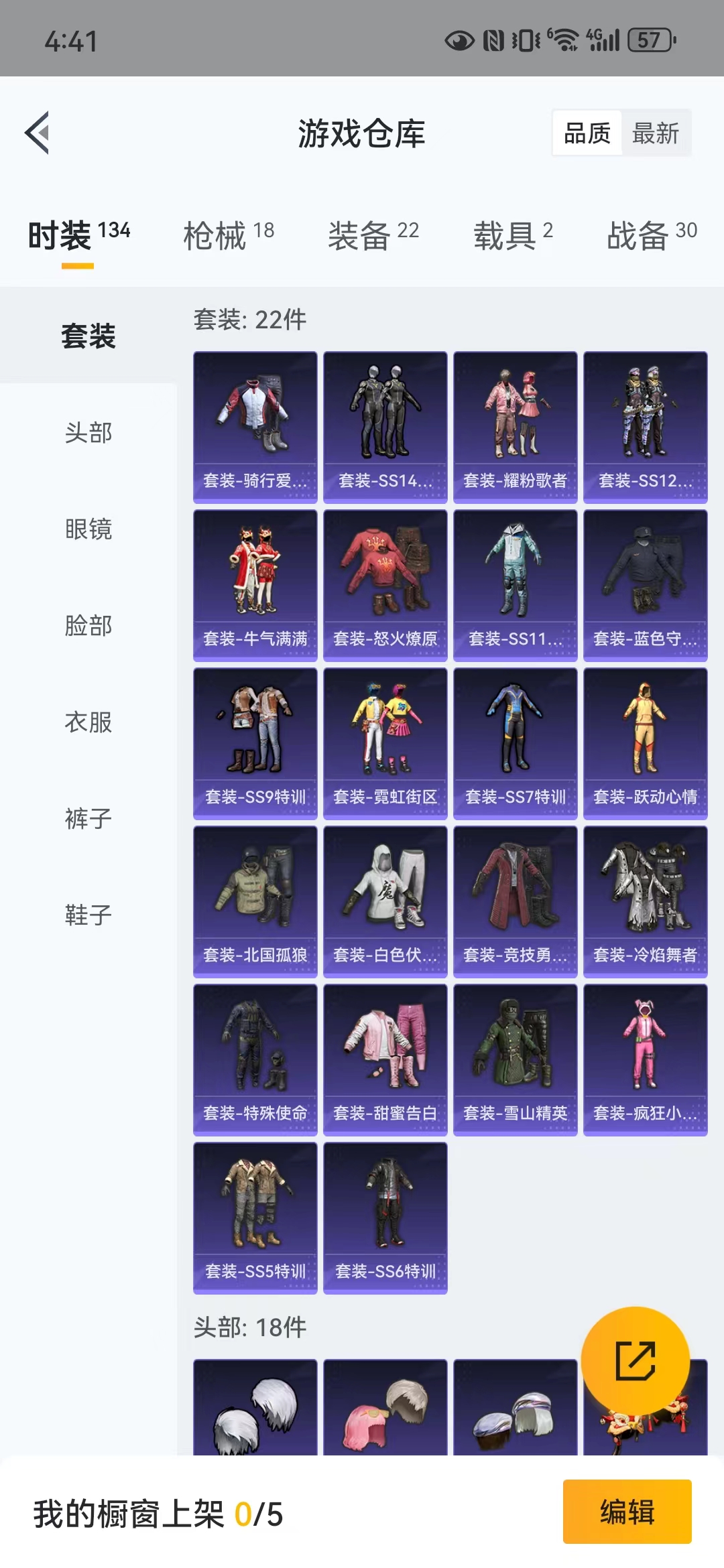Tap the 编辑 button
724x1568 pixels.
627,1512
